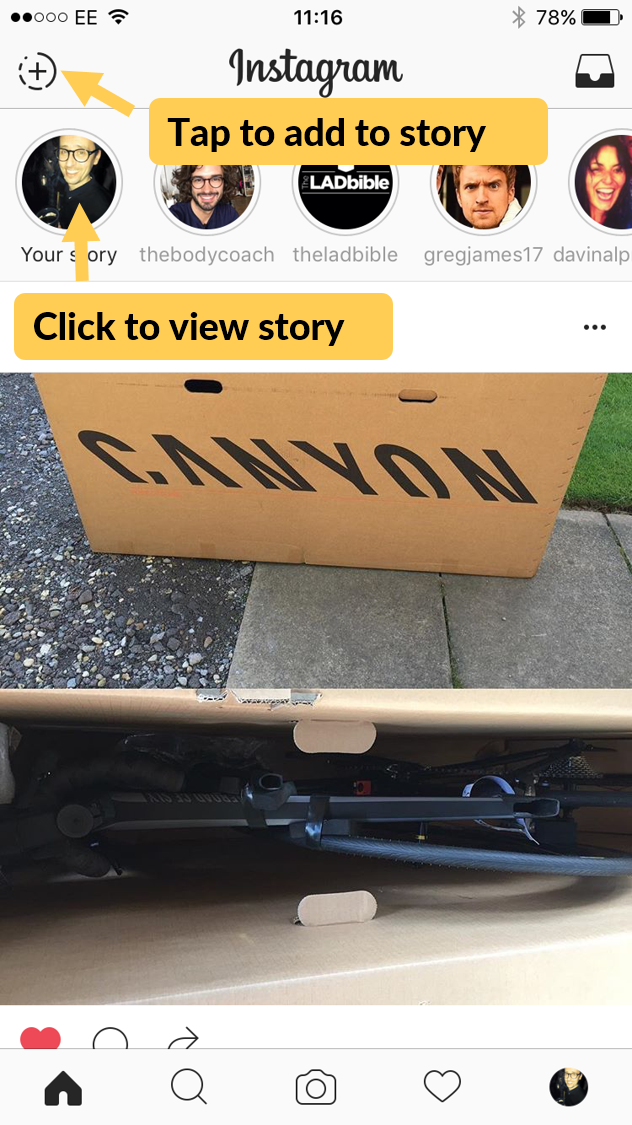Viewport: 632px width, 1125px height.
Task: Tap the add to story plus icon
Action: pyautogui.click(x=37, y=72)
